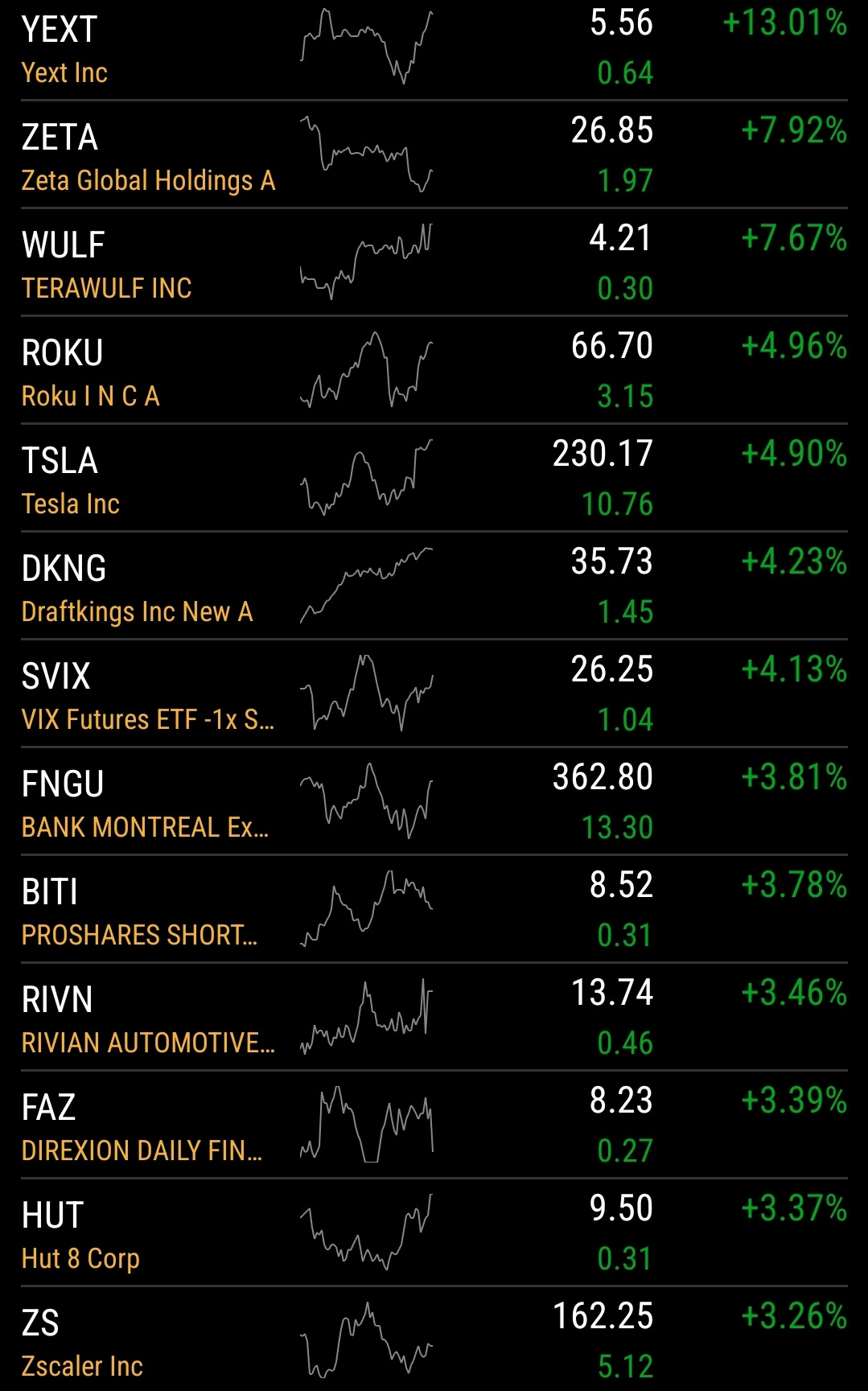The width and height of the screenshot is (868, 1391).
Task: Select the SVIX ETF row
Action: (x=434, y=693)
